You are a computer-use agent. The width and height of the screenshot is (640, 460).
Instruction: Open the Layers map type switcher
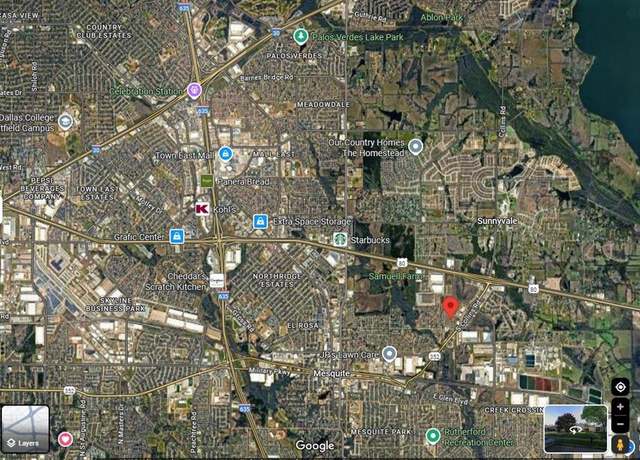(25, 428)
